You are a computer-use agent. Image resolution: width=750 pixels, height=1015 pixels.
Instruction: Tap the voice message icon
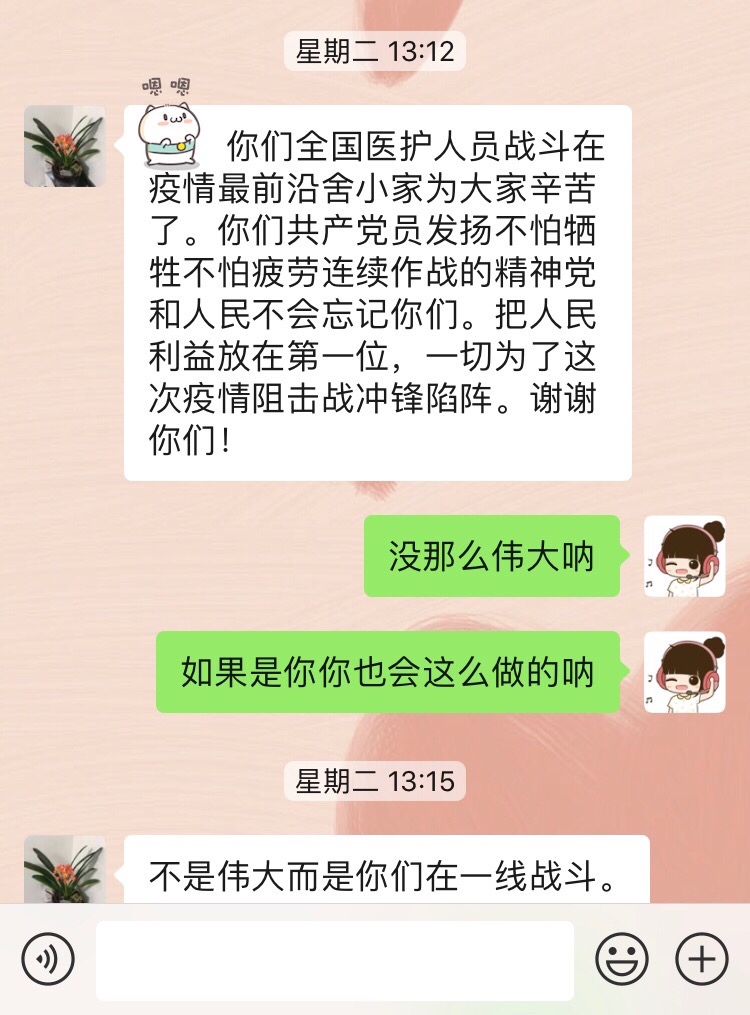coord(47,961)
